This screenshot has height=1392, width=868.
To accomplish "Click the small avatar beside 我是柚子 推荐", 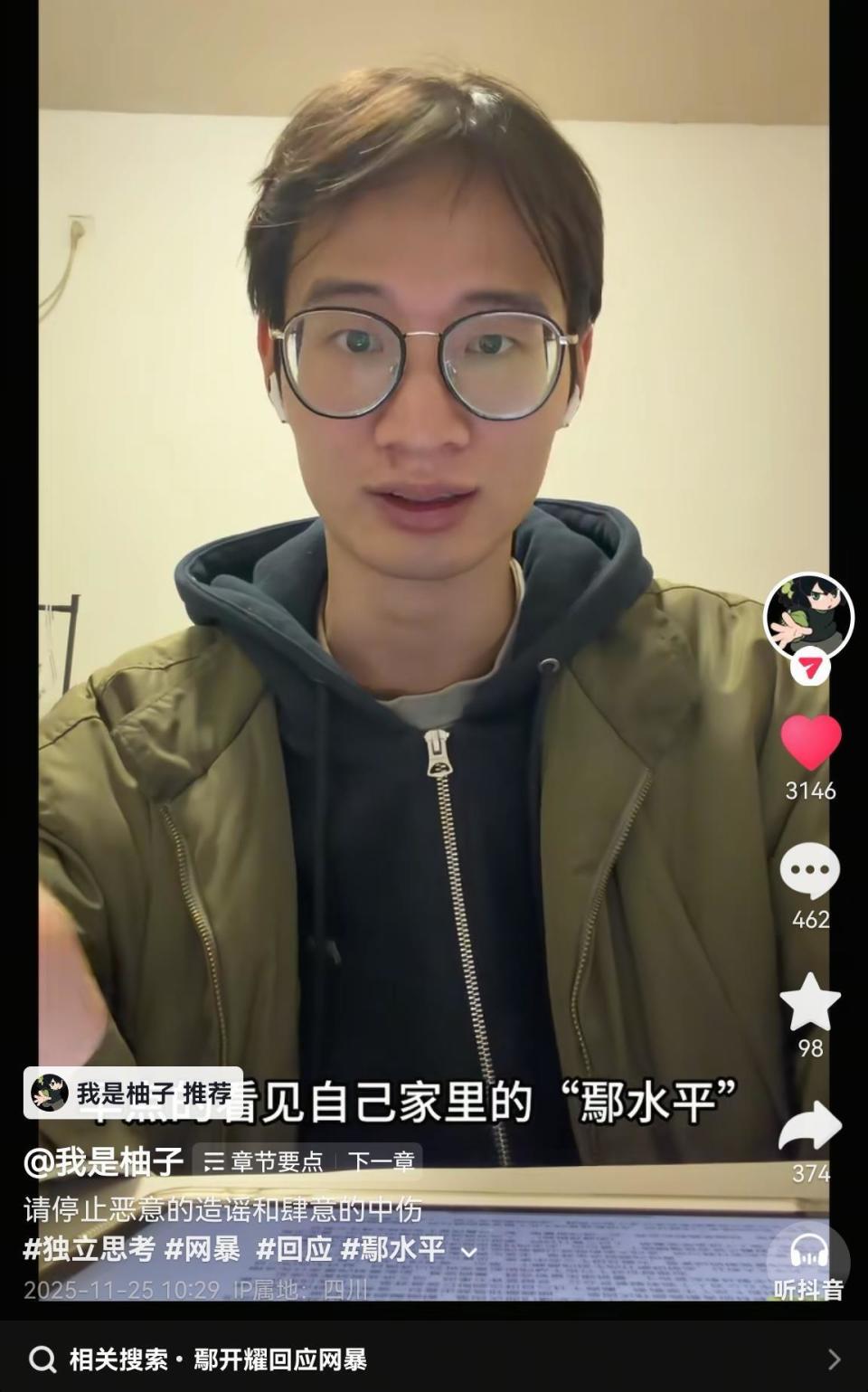I will [50, 1092].
